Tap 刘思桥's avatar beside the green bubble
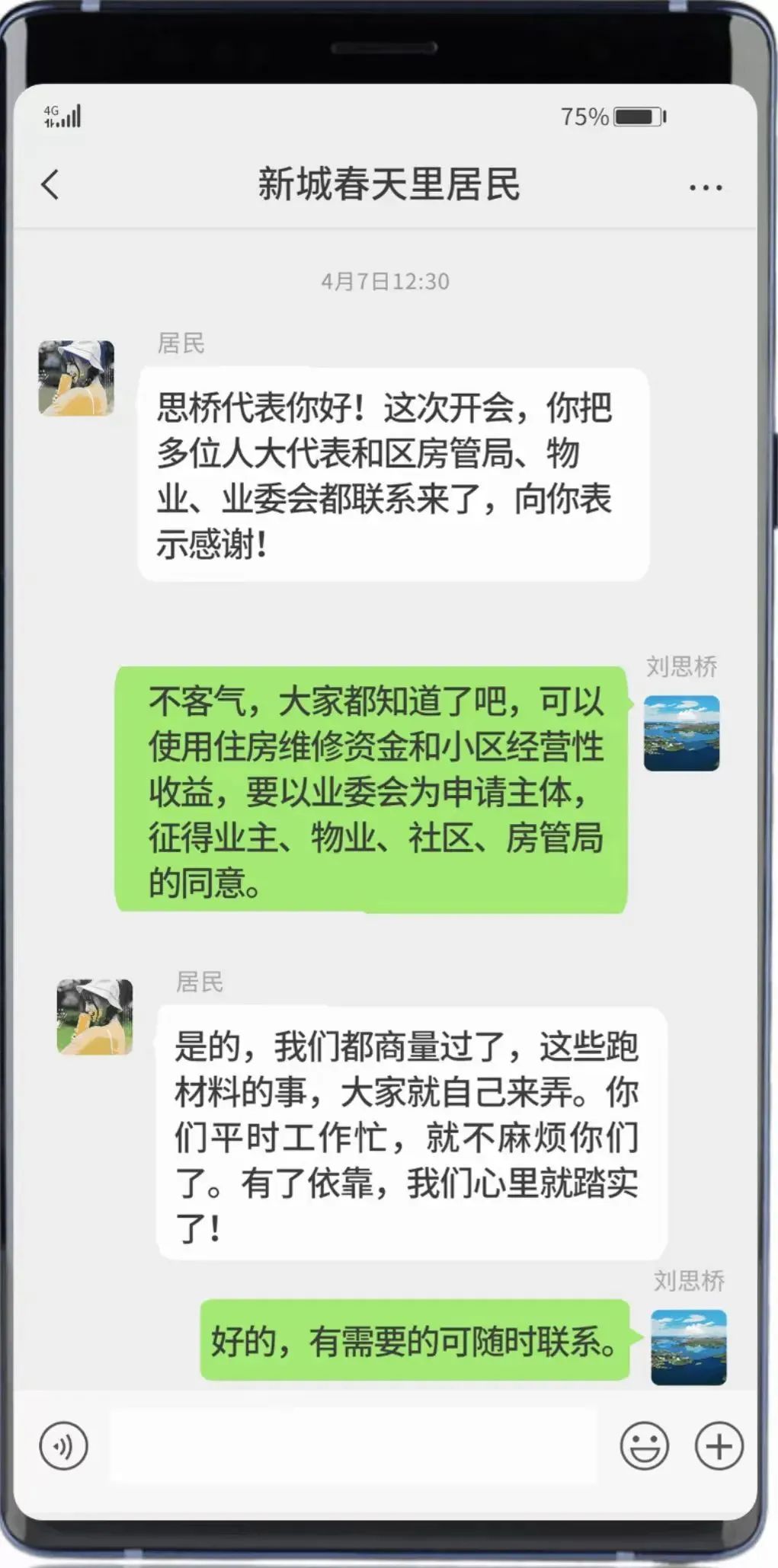778x1568 pixels. (x=680, y=736)
